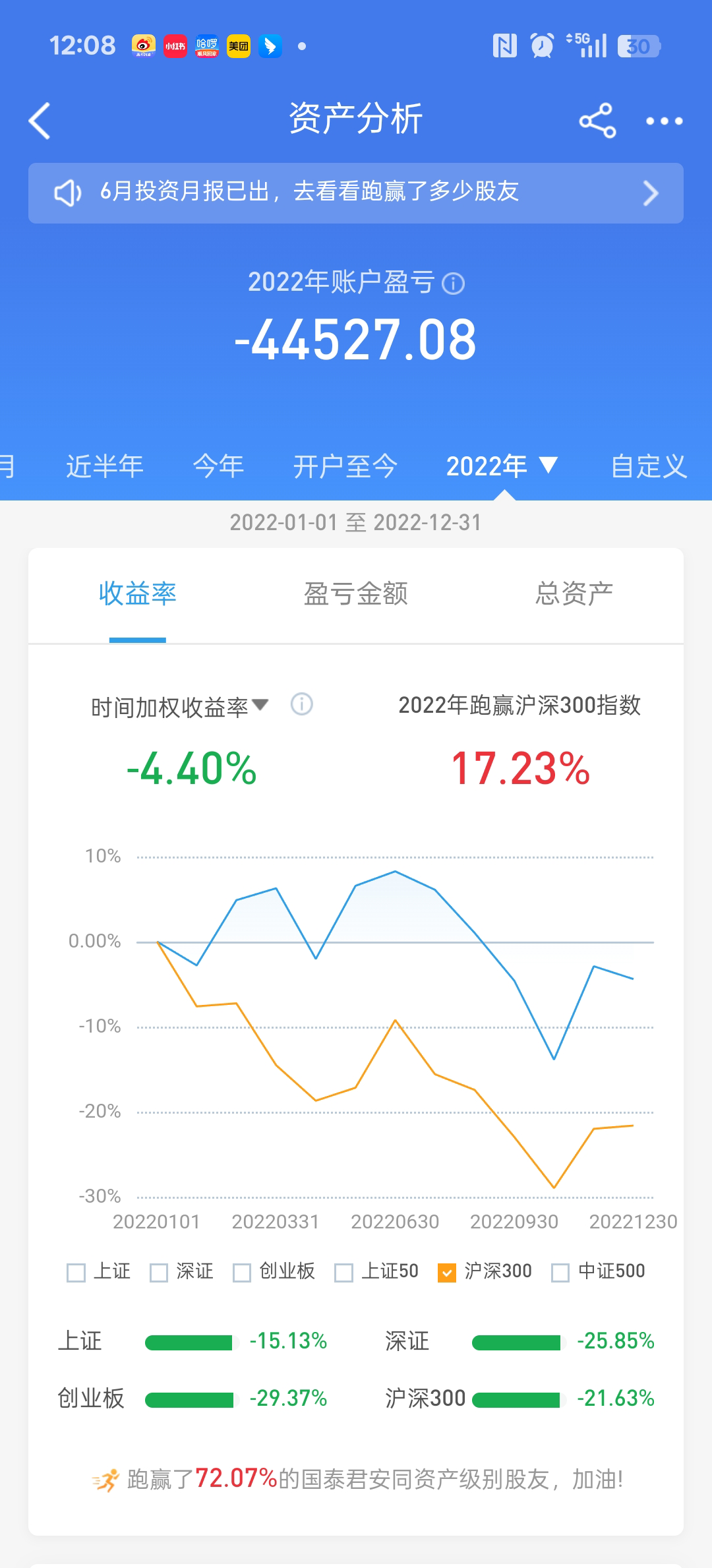The width and height of the screenshot is (712, 1568).
Task: Add 中证500 to the chart
Action: coord(560,1273)
